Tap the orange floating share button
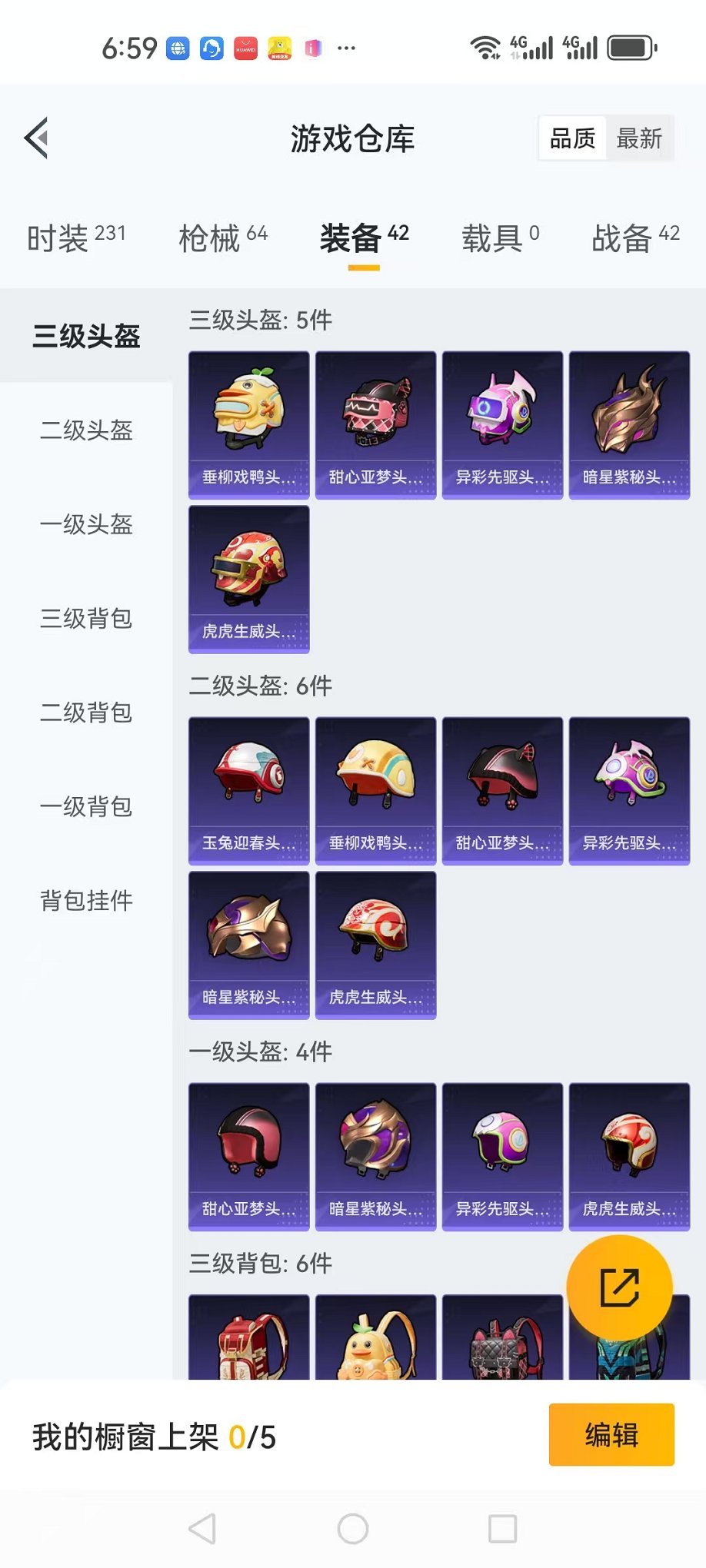The image size is (706, 1568). [x=619, y=1287]
